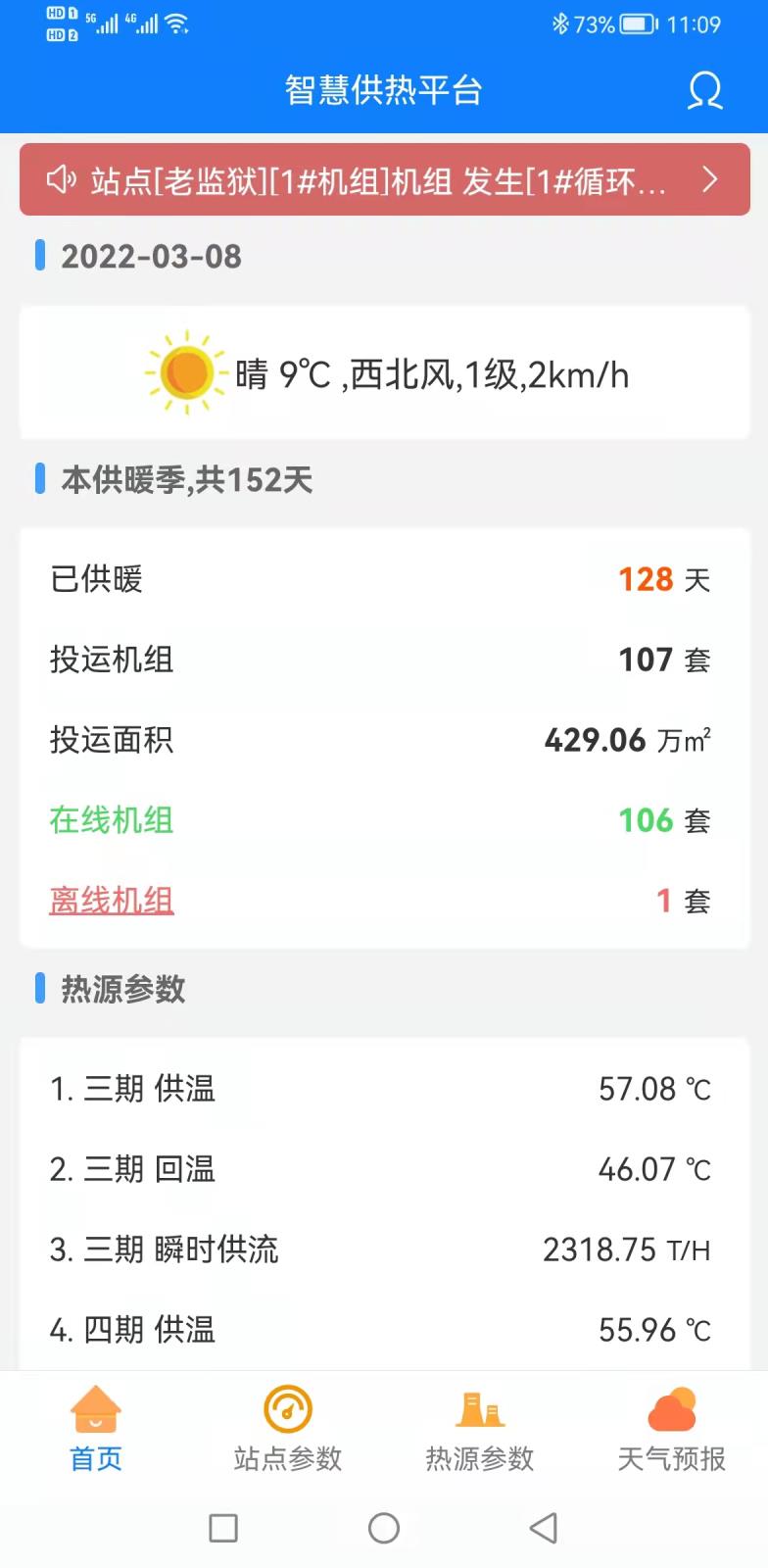Select the 站点参数 gauge icon

click(x=287, y=1407)
